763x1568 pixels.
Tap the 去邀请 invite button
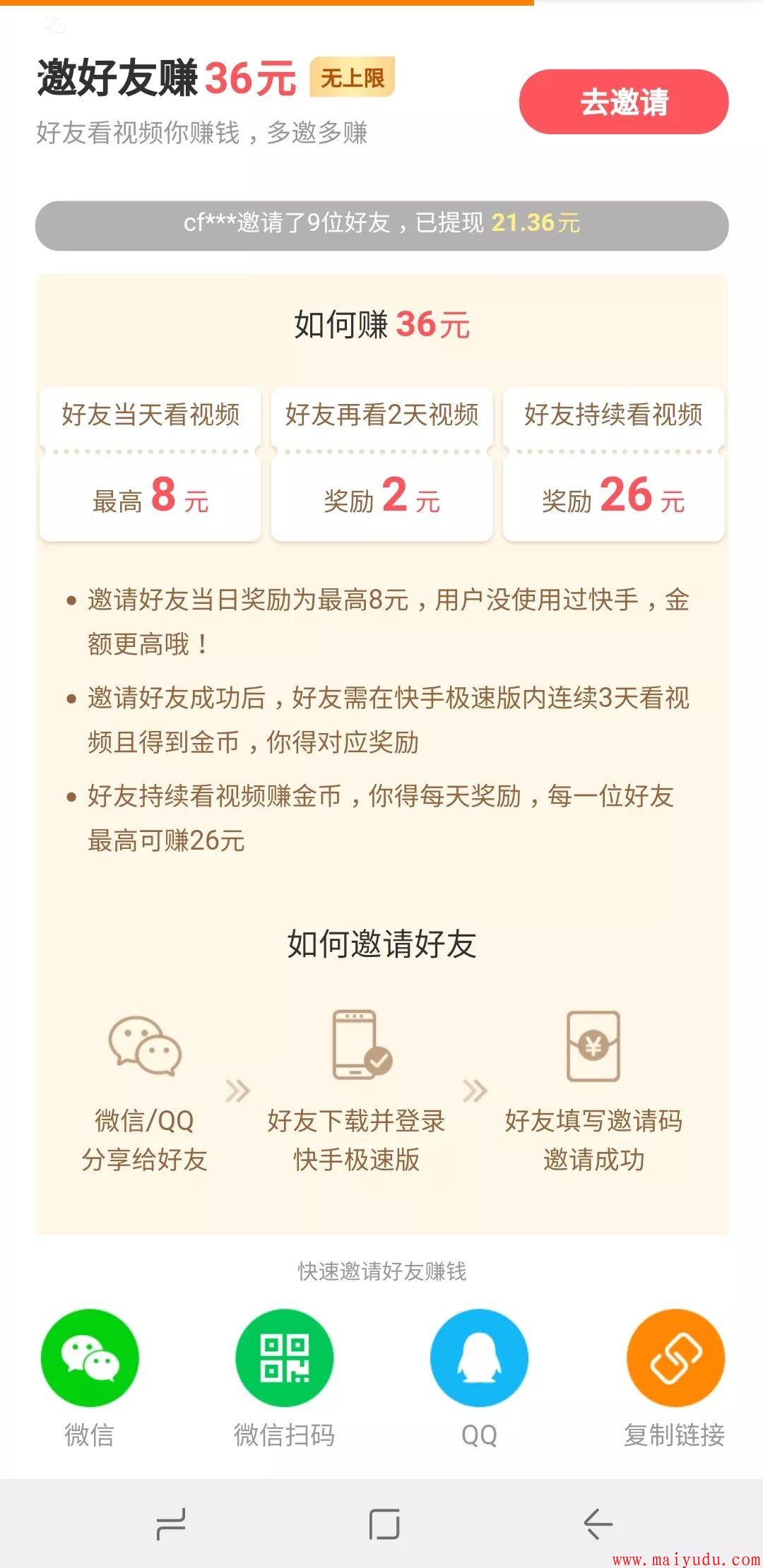(623, 102)
